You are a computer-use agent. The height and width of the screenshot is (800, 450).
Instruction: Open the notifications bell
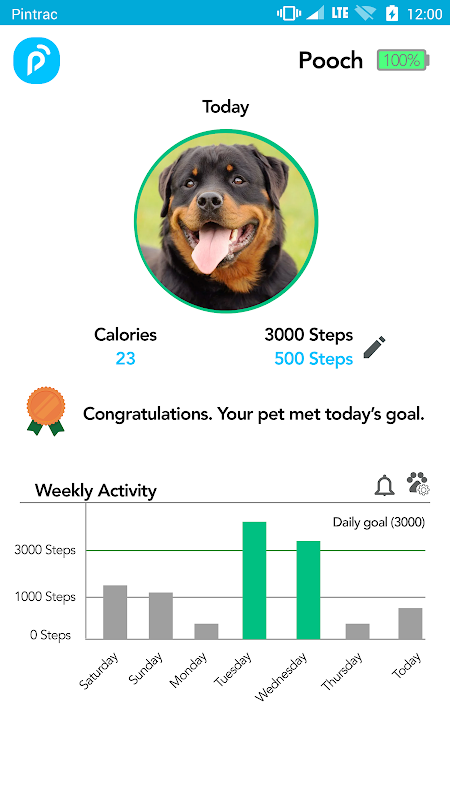click(385, 485)
